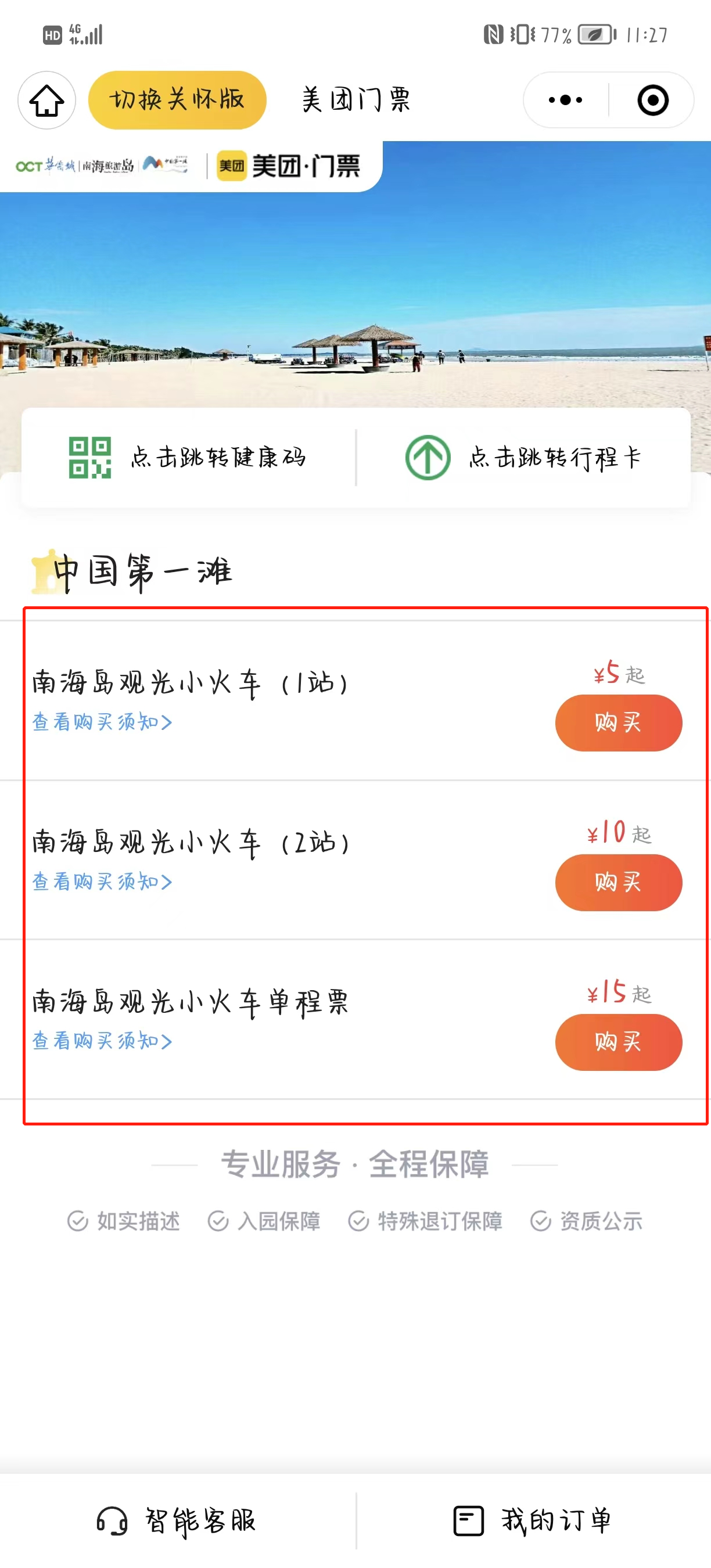The height and width of the screenshot is (1568, 711).
Task: Buy the 1-station sightseeing train ticket
Action: coord(618,722)
